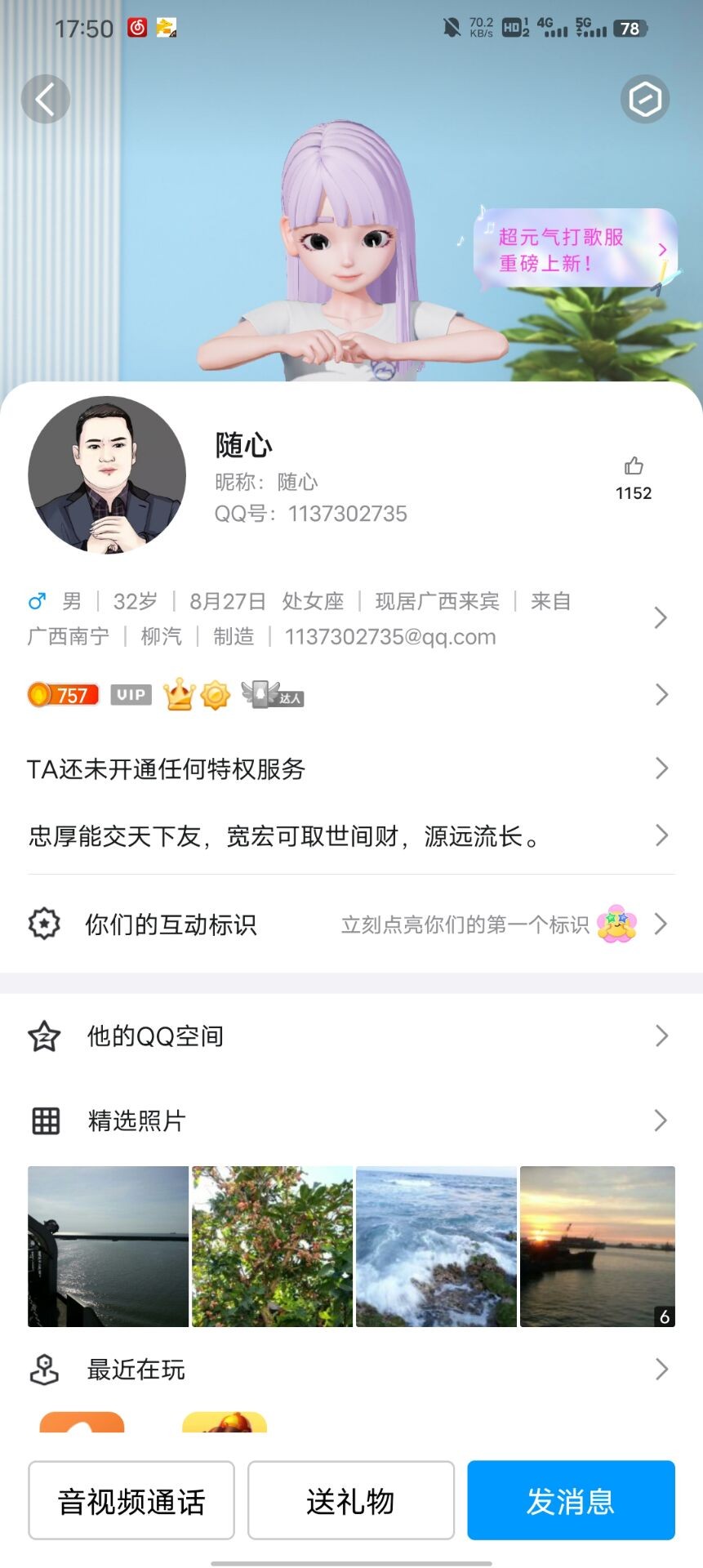The image size is (703, 1568).
Task: View the flowering tree photo
Action: pyautogui.click(x=272, y=1246)
